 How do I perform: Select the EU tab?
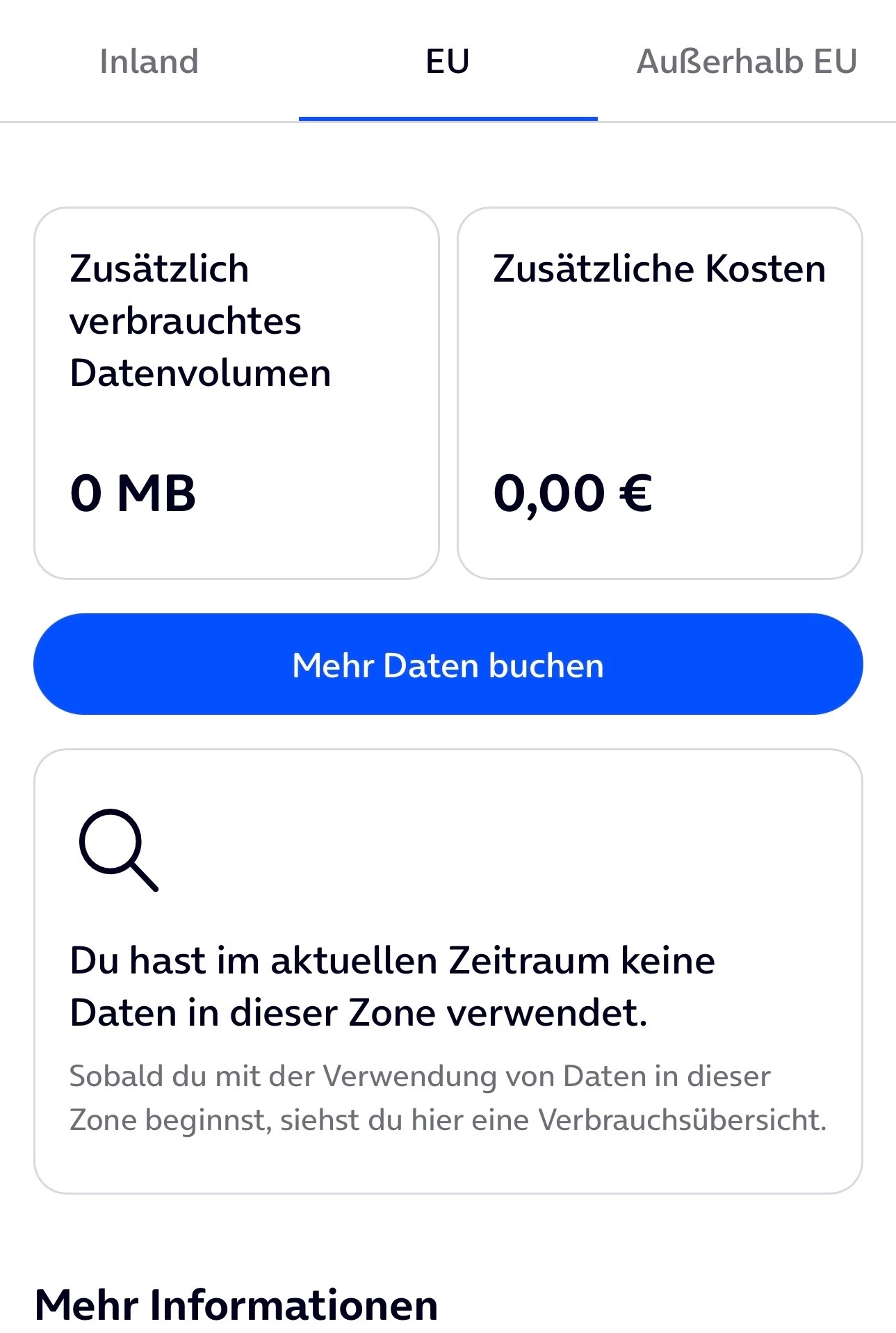448,62
